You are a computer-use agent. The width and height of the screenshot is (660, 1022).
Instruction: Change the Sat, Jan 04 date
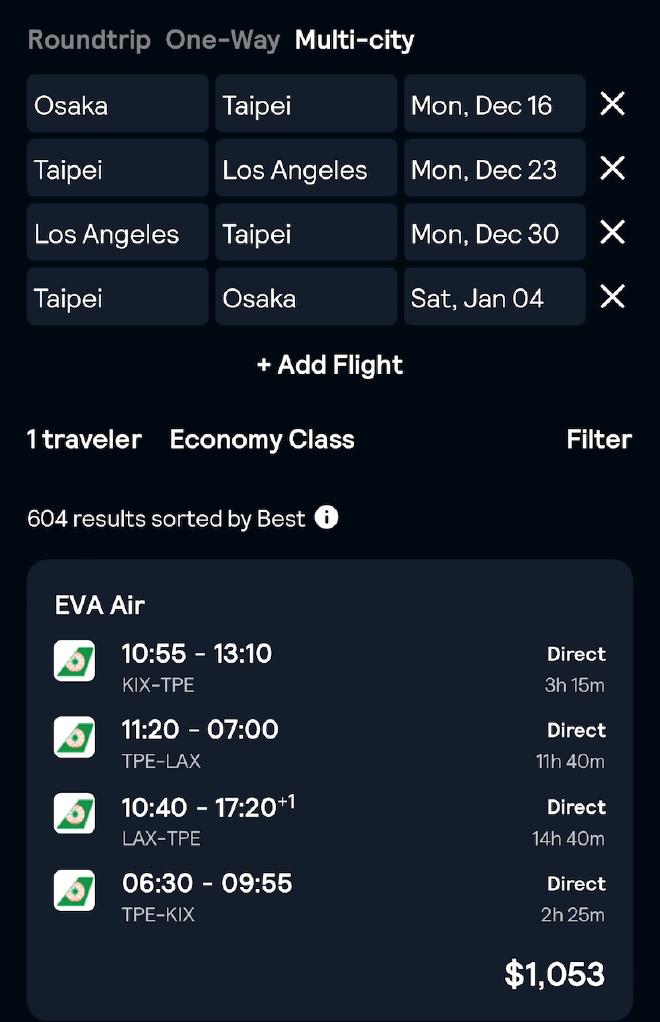click(494, 297)
